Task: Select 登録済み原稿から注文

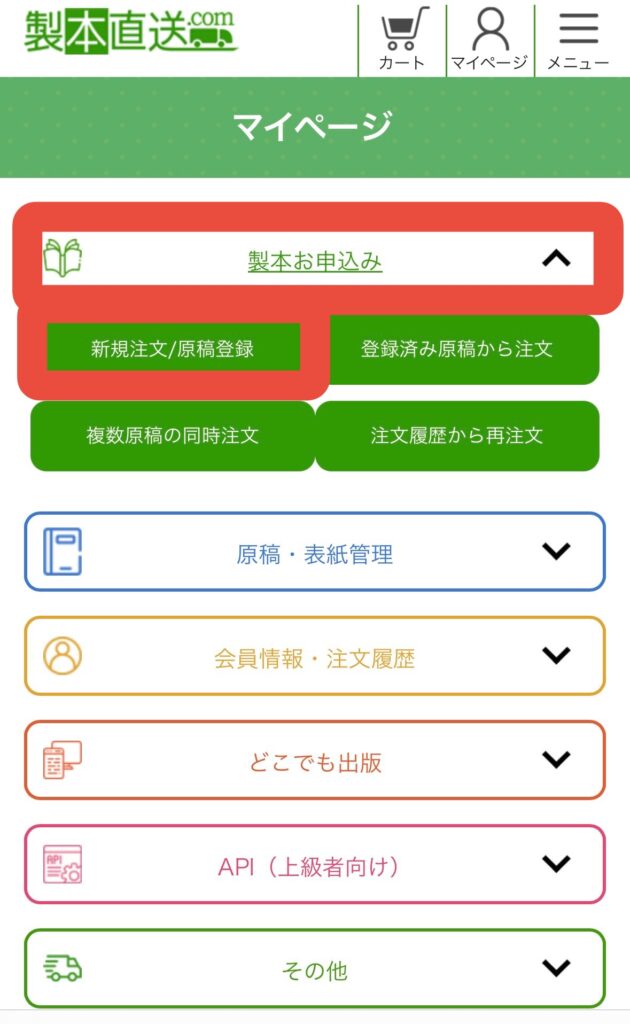Action: tap(457, 349)
